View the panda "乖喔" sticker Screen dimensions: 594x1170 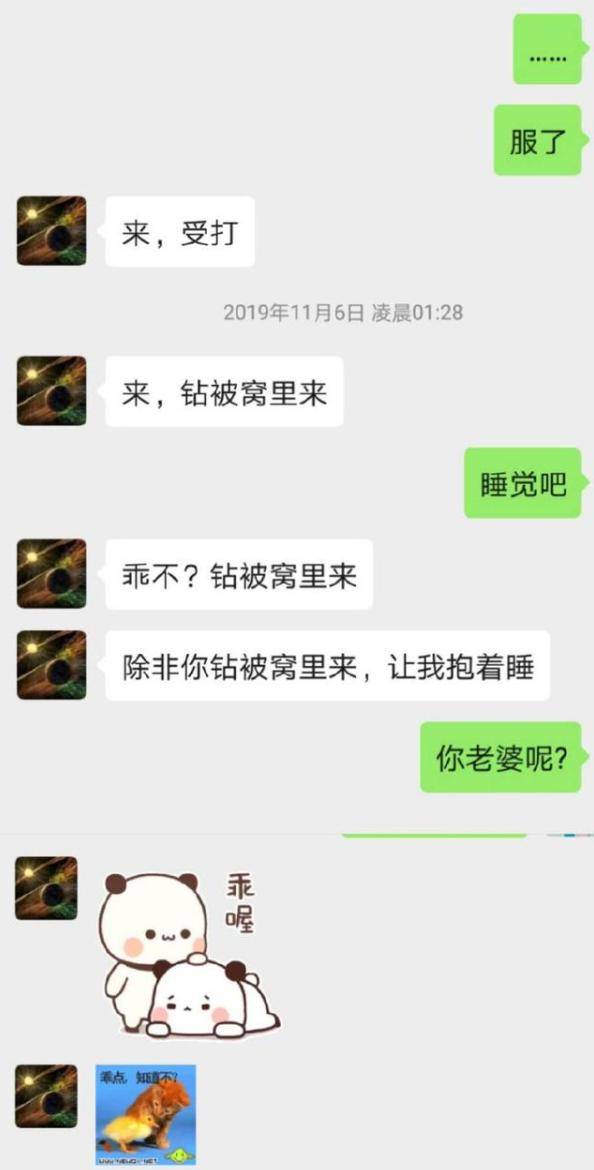(x=189, y=956)
